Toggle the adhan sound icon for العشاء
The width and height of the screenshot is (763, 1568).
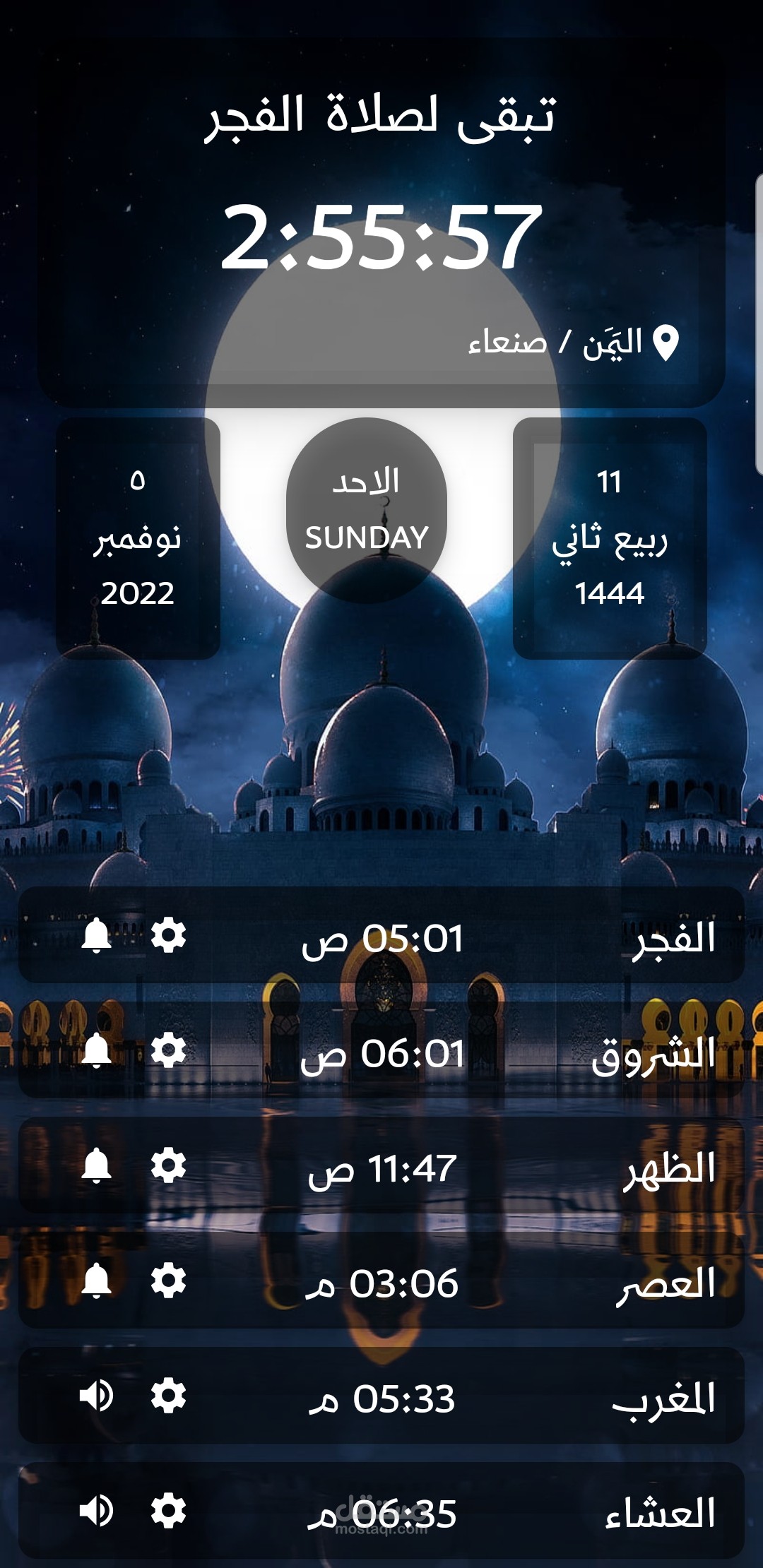point(97,1511)
